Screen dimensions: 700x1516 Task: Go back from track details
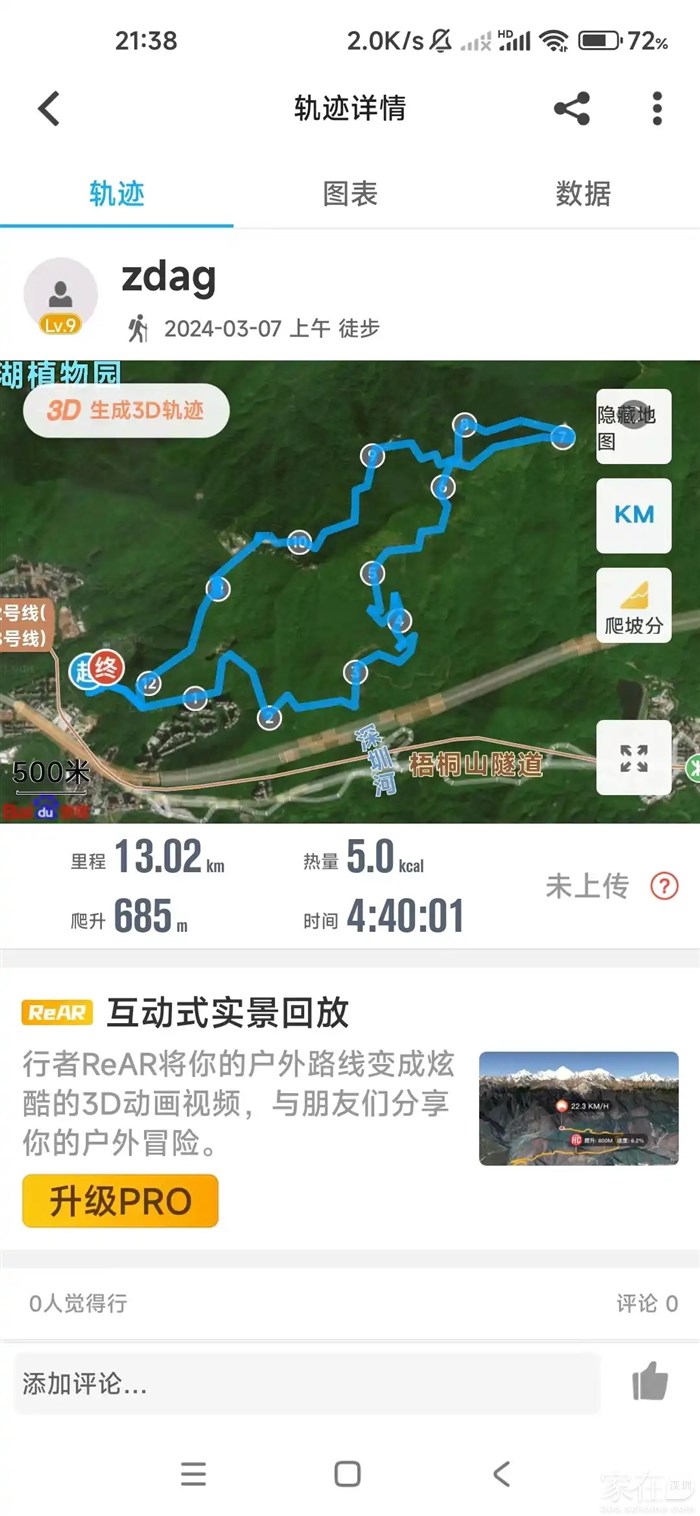49,108
